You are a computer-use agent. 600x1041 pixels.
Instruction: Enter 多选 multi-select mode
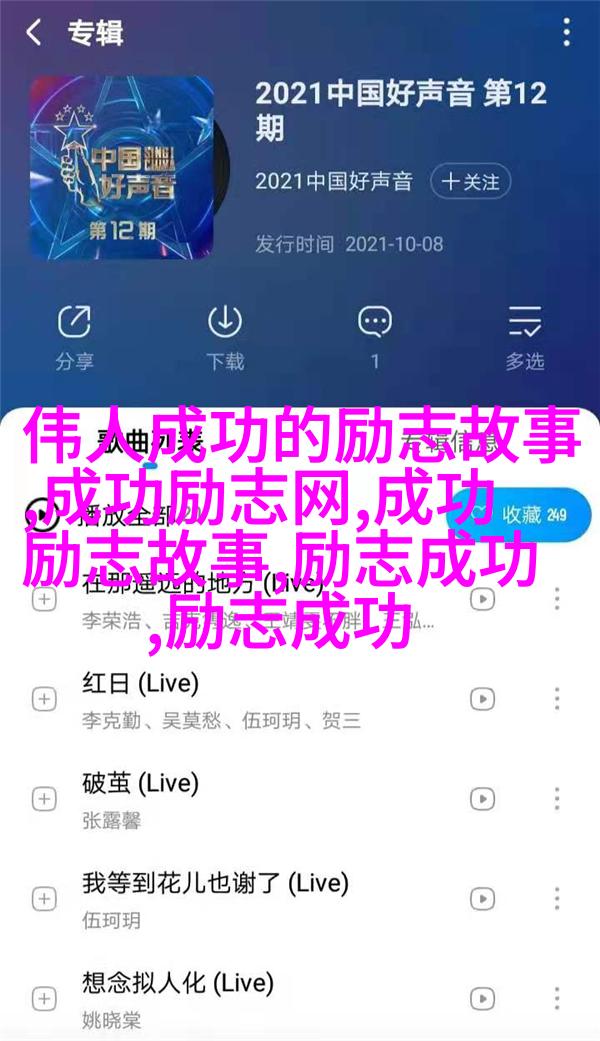pos(524,337)
